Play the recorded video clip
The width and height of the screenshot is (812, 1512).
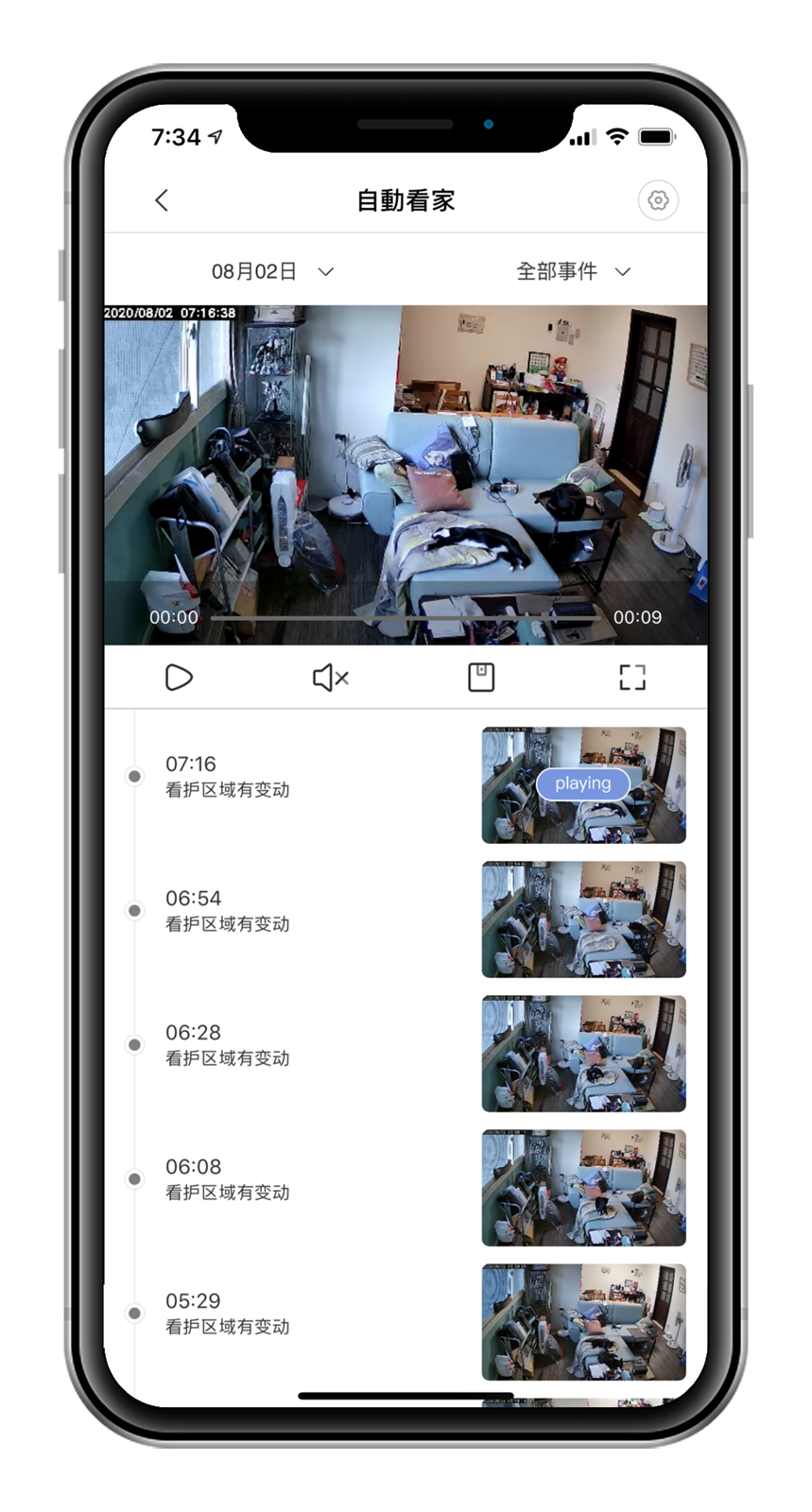tap(179, 678)
